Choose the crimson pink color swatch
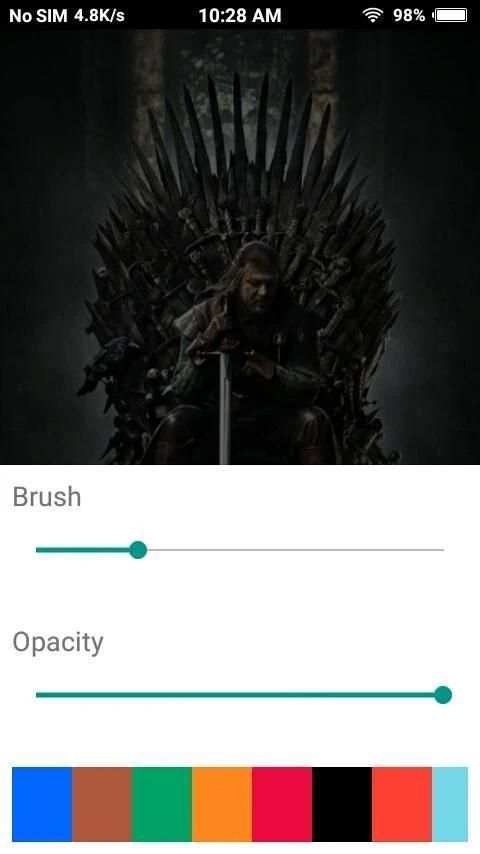 [x=282, y=804]
